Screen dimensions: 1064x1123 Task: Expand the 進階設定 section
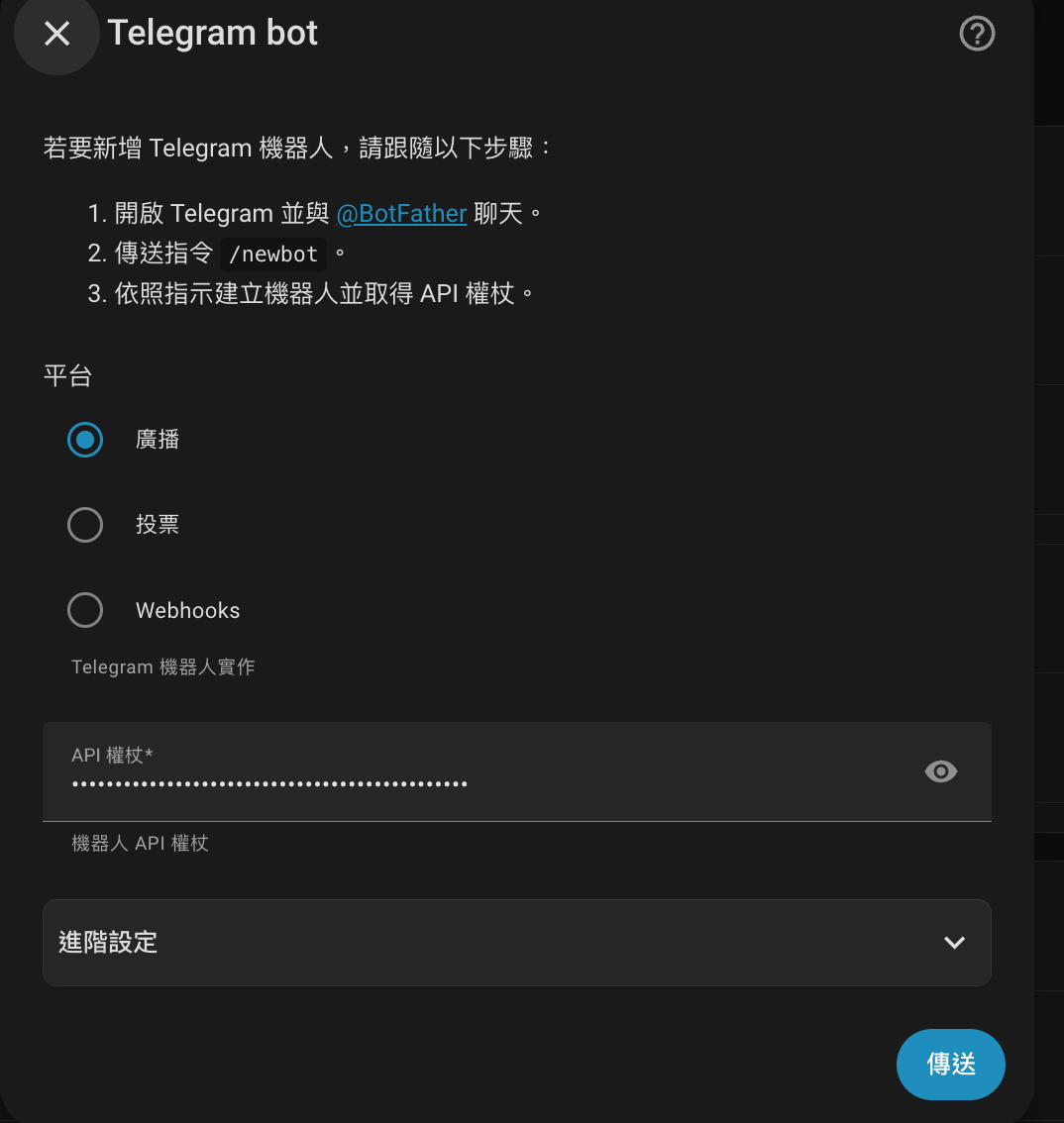click(x=516, y=943)
